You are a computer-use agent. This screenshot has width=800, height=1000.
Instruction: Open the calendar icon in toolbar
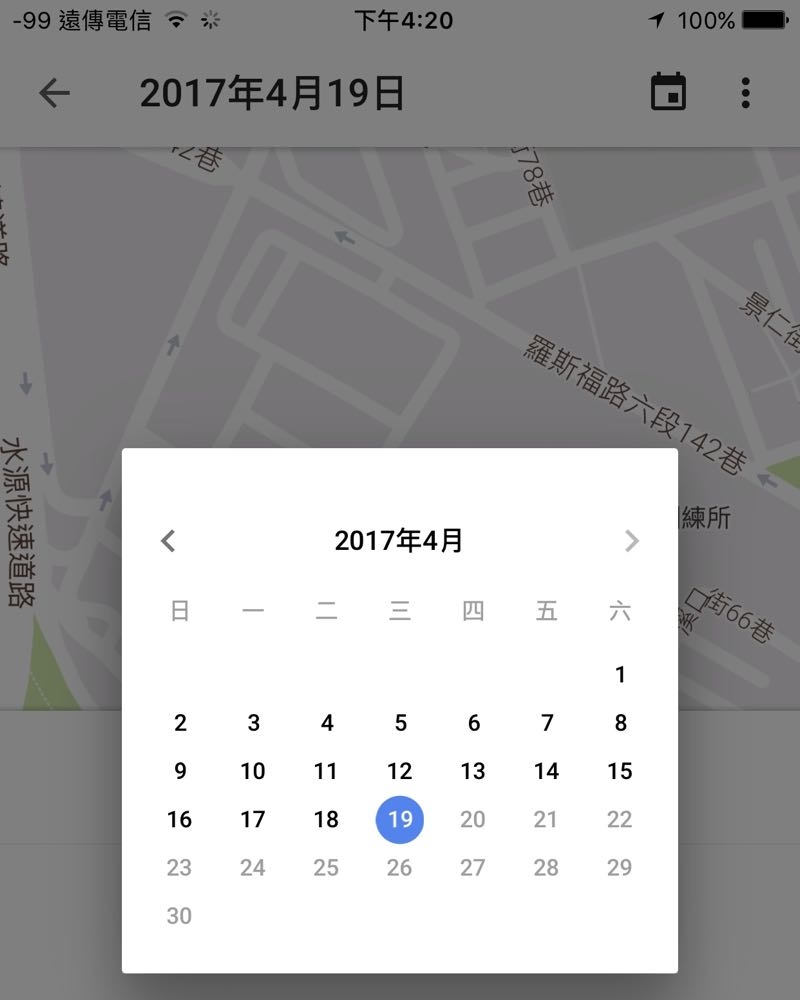(x=668, y=92)
